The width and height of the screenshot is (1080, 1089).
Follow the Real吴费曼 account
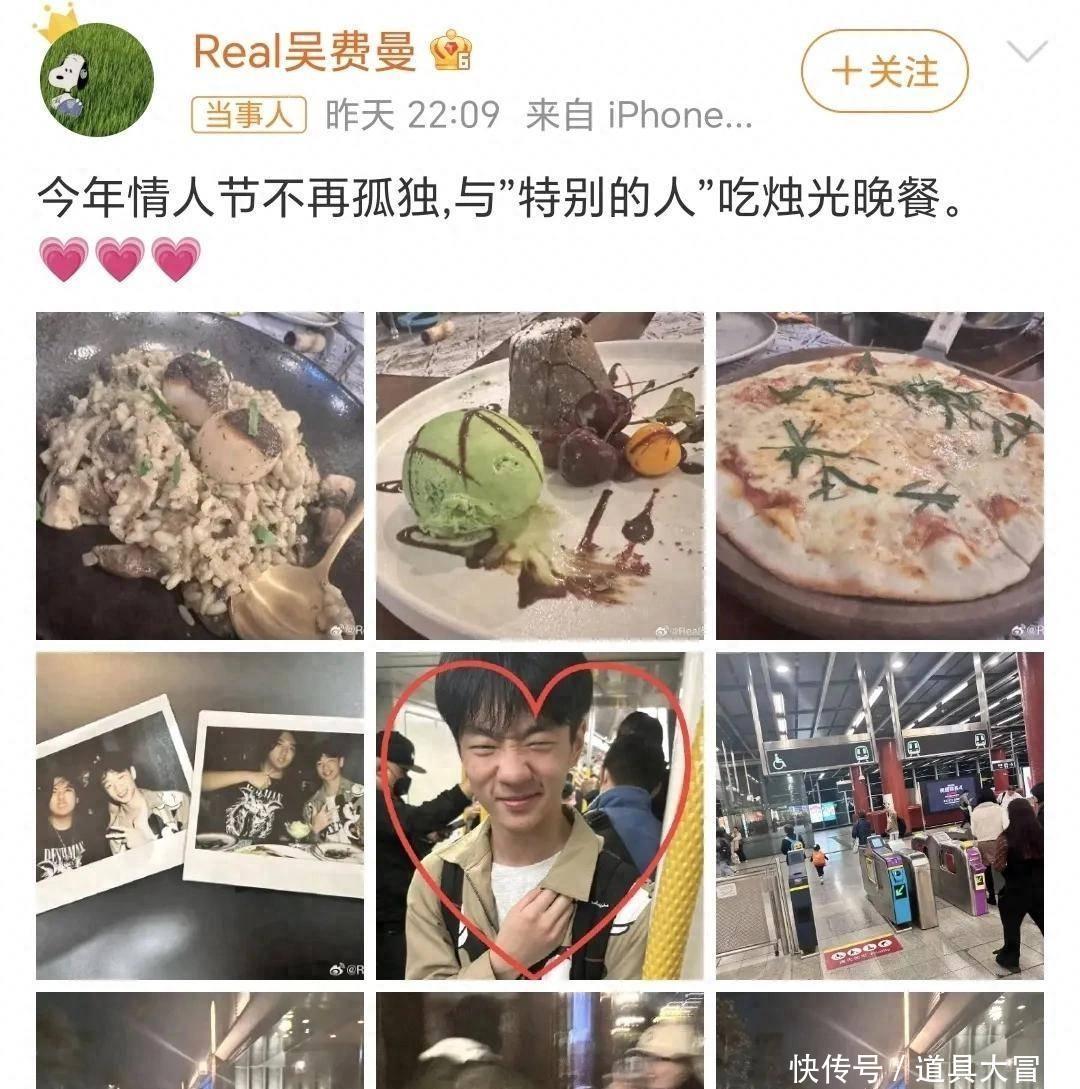pyautogui.click(x=884, y=71)
